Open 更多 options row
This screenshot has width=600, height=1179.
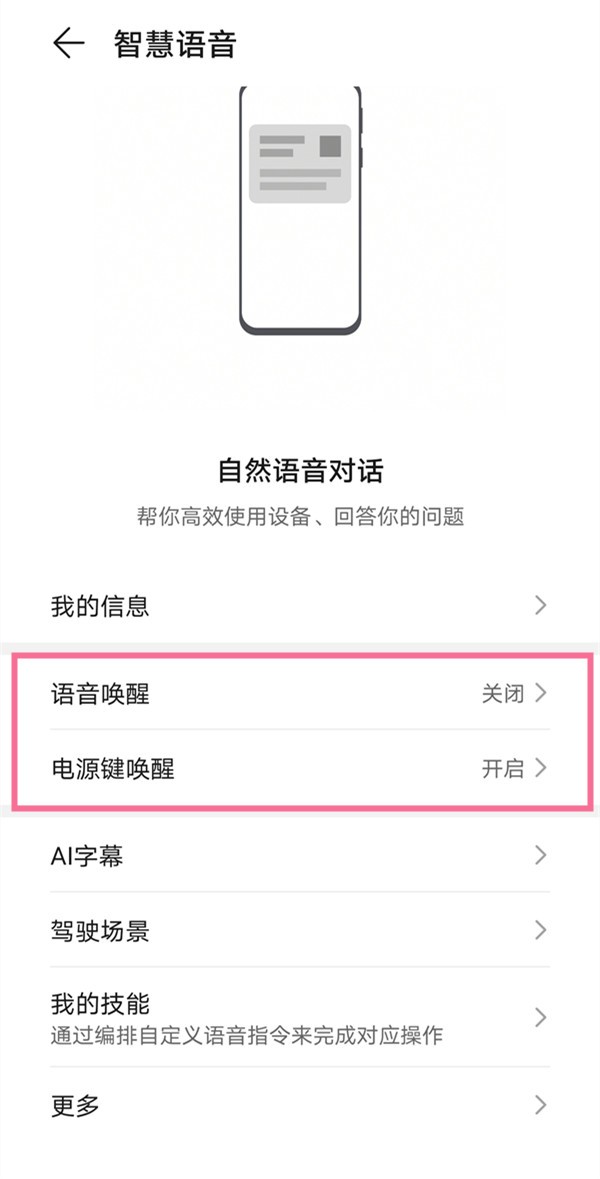[x=300, y=1105]
